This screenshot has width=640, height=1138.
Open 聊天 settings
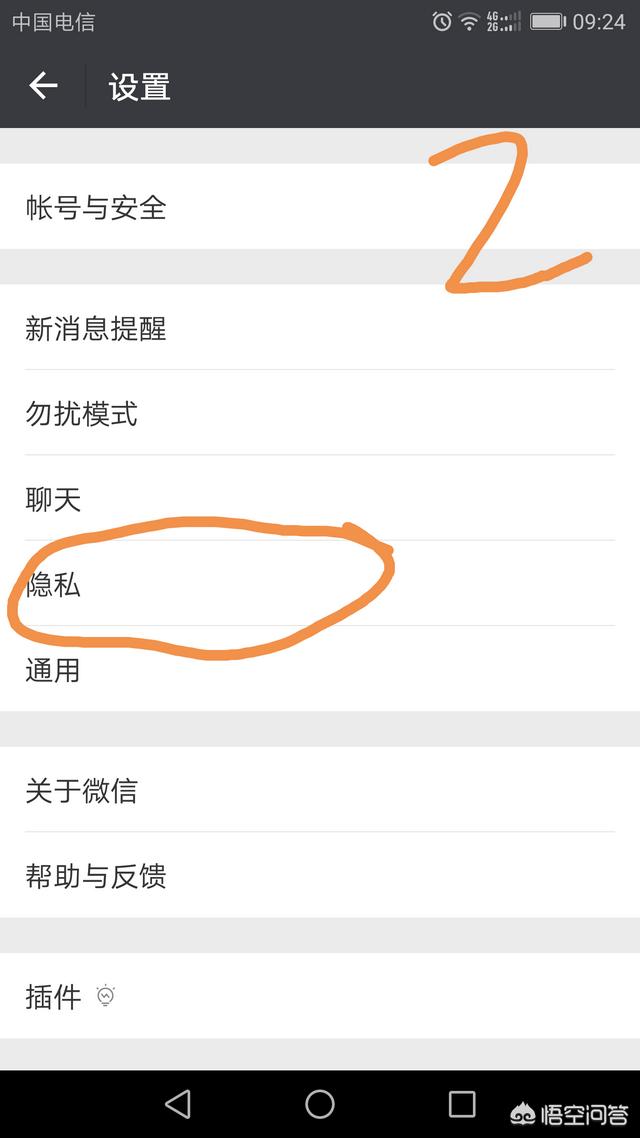(x=54, y=499)
